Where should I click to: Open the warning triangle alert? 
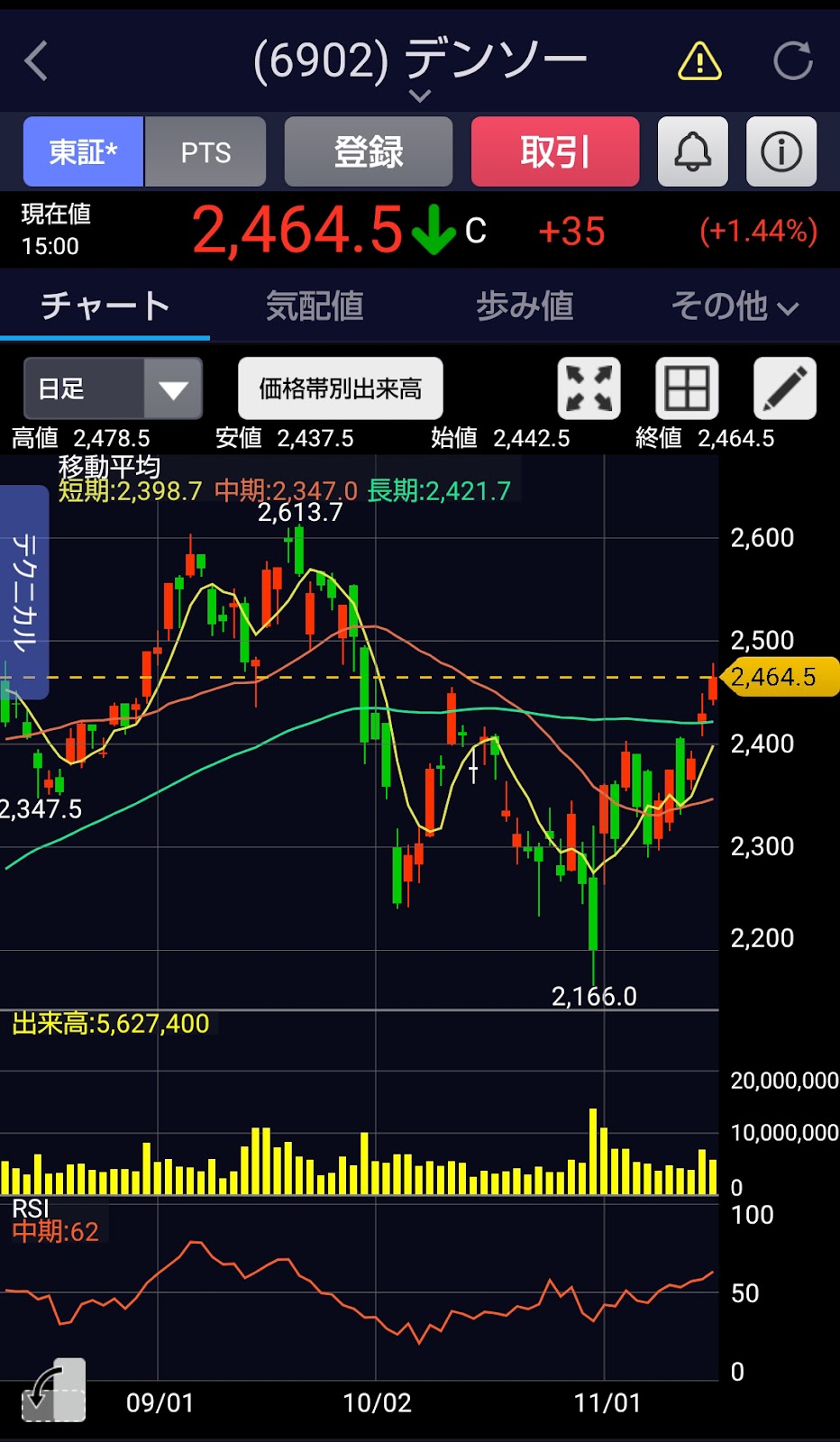point(699,61)
